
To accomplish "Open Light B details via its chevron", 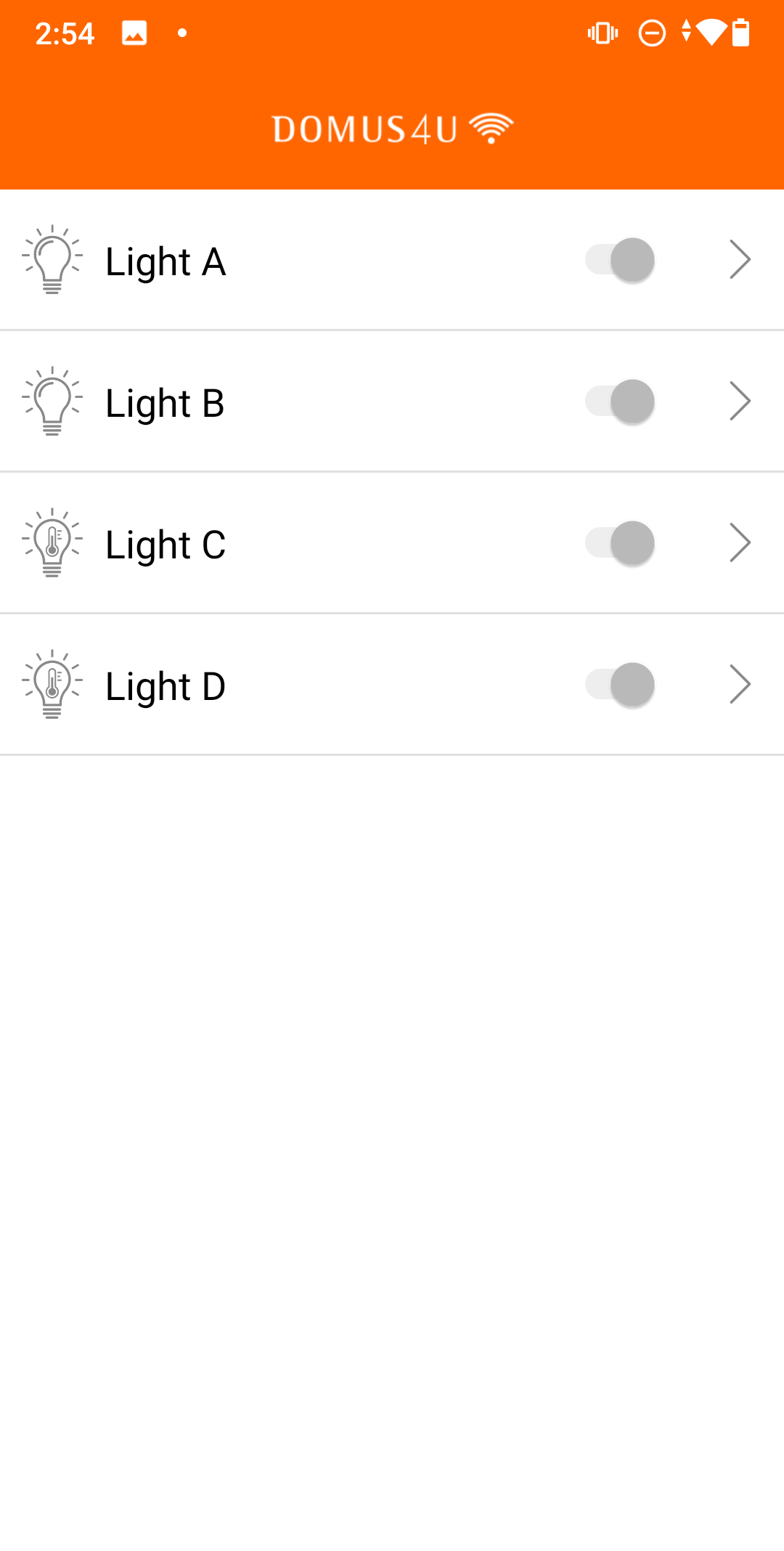I will [739, 402].
